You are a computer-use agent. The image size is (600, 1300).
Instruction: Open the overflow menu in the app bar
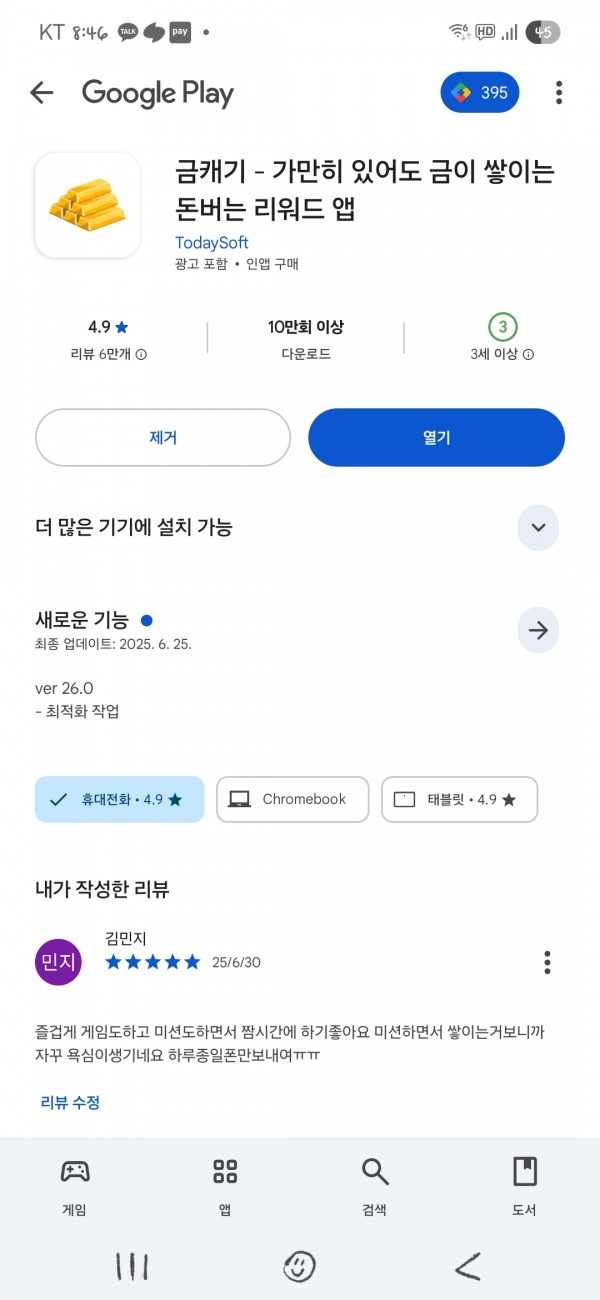[x=559, y=93]
